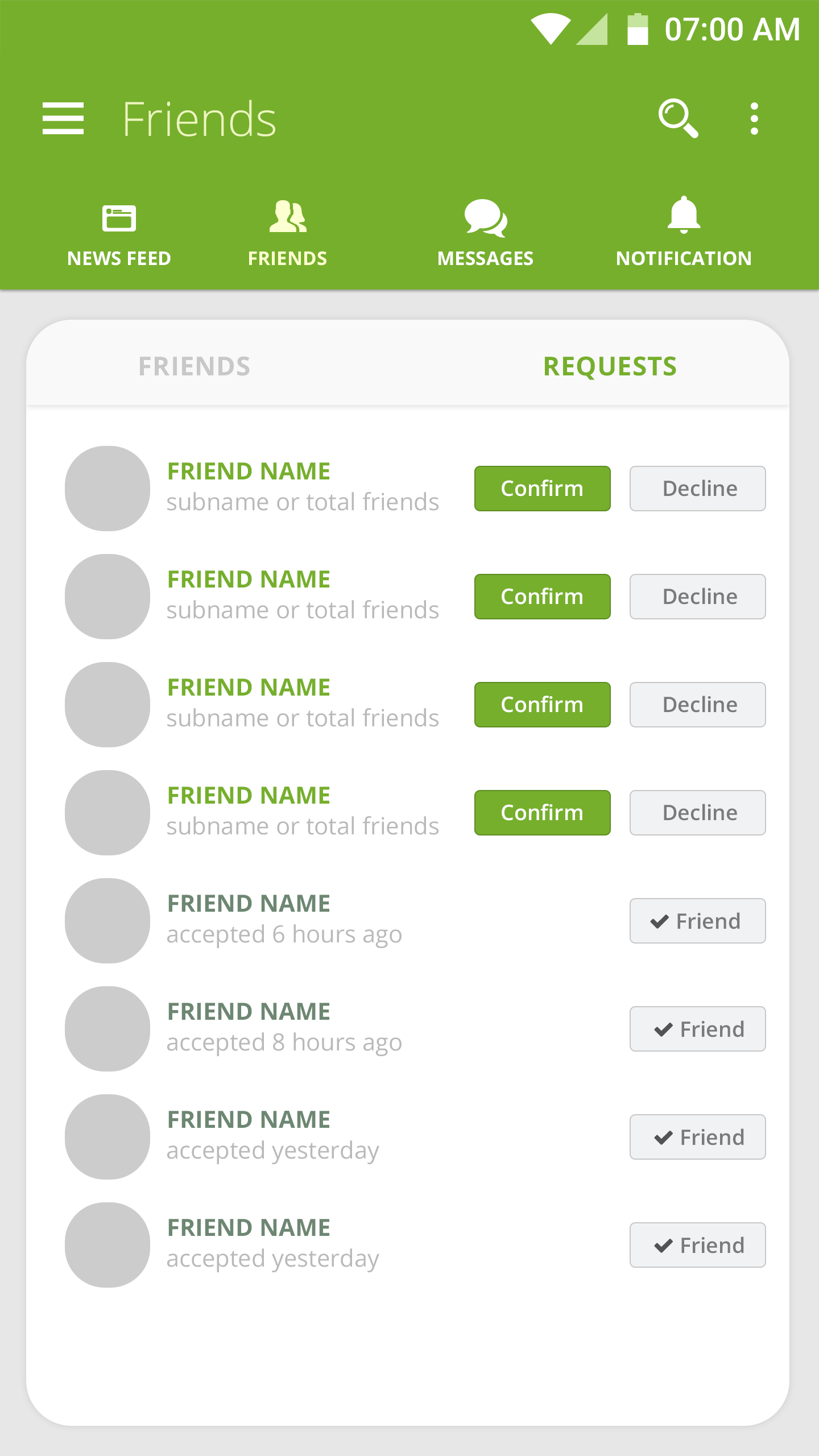Open the three-dot overflow menu
The width and height of the screenshot is (819, 1456).
[x=754, y=119]
